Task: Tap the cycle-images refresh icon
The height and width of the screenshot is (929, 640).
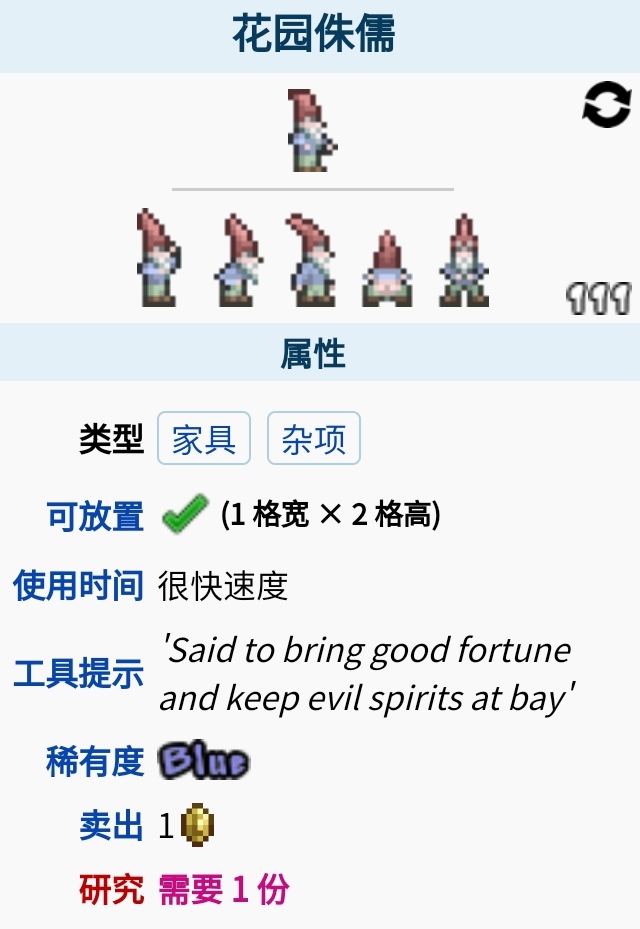Action: click(606, 106)
